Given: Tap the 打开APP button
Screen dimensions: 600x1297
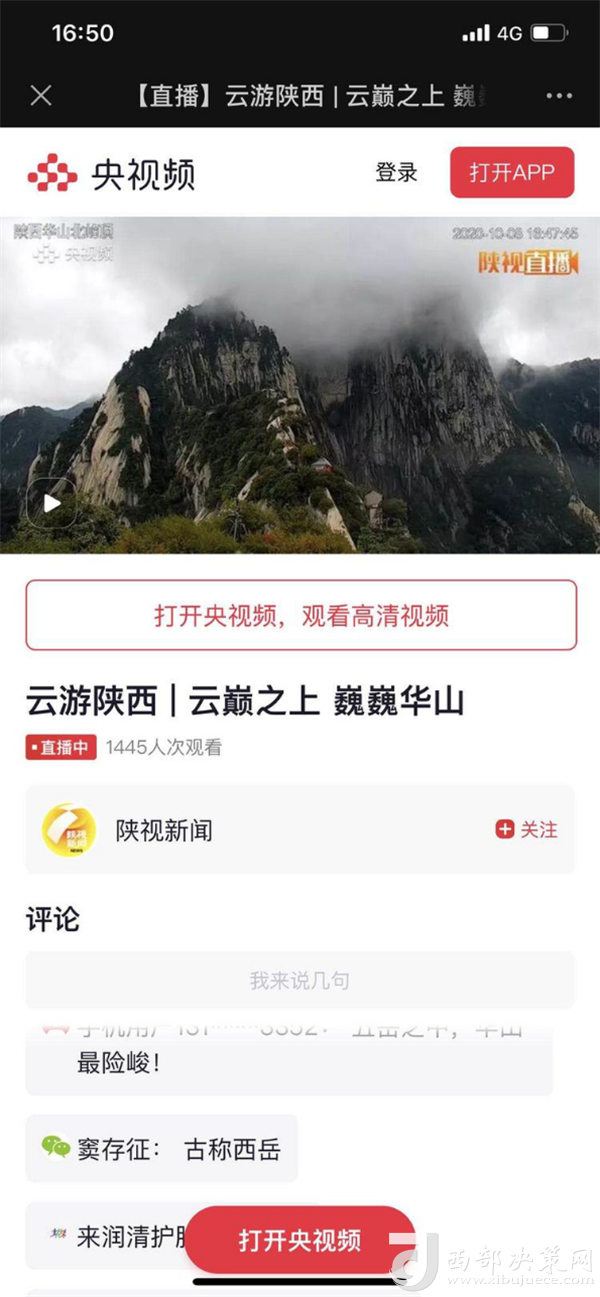Looking at the screenshot, I should pyautogui.click(x=512, y=172).
